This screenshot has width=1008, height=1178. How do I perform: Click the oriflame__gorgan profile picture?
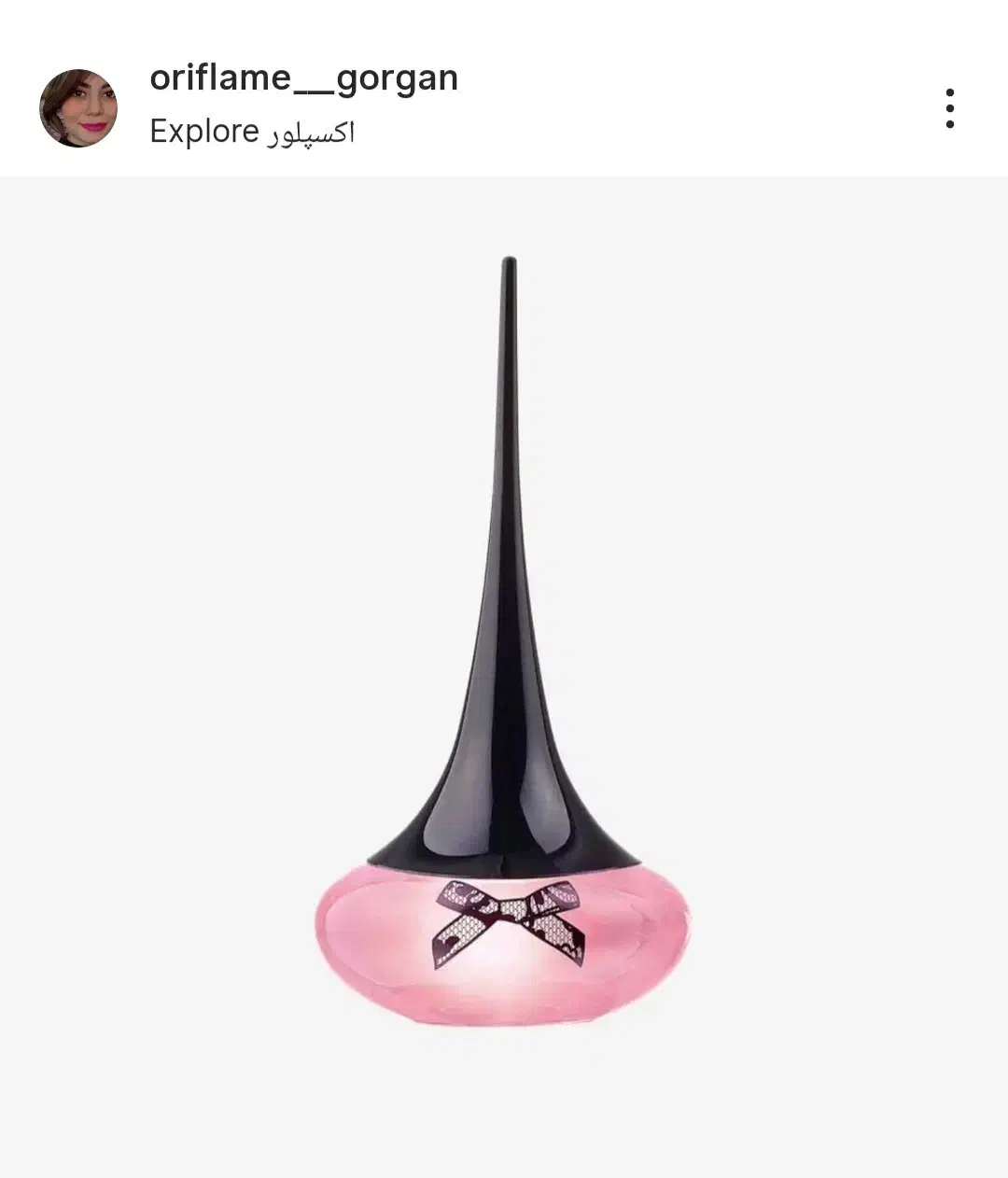click(79, 105)
